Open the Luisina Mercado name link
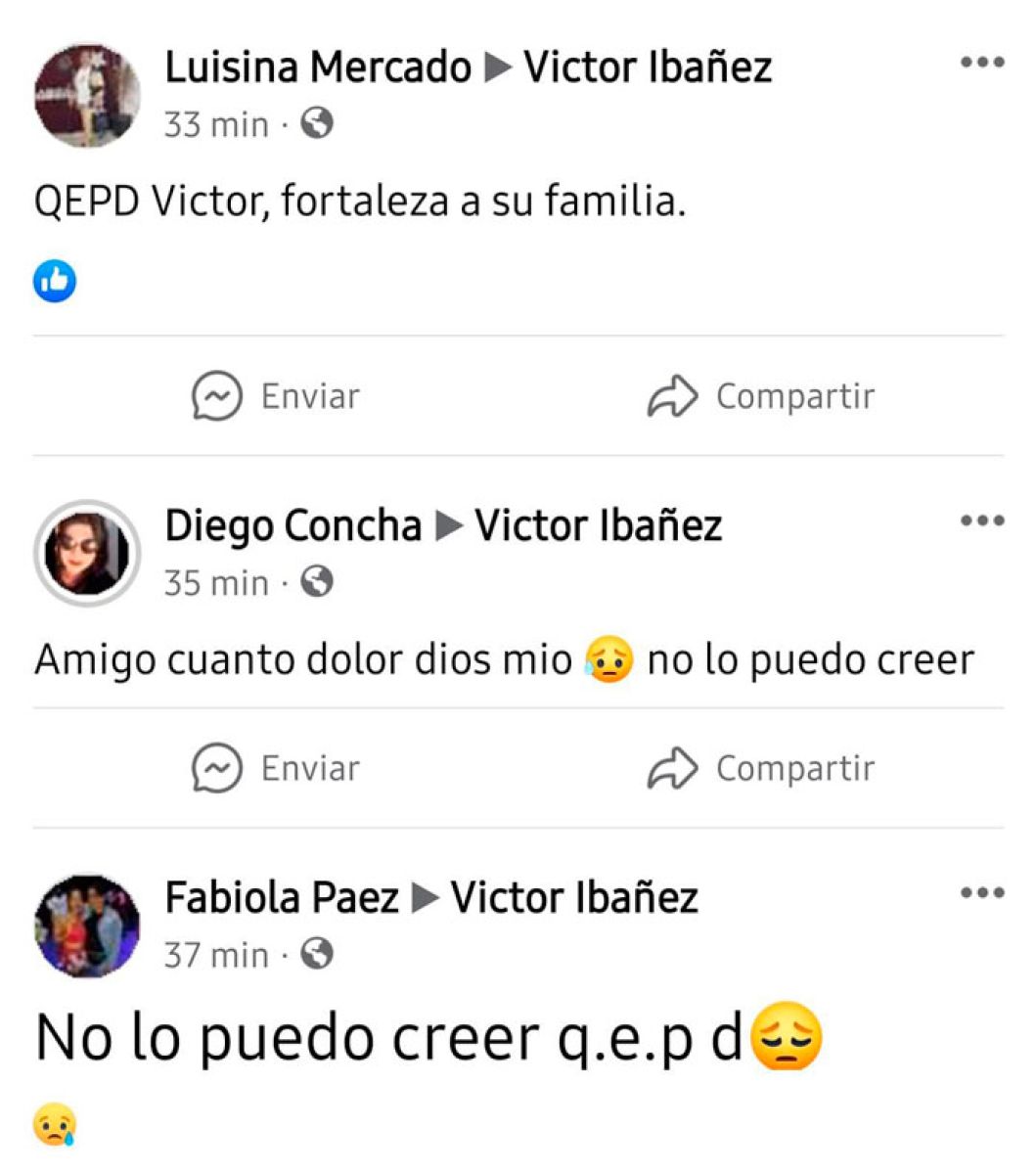The image size is (1036, 1174). 318,68
